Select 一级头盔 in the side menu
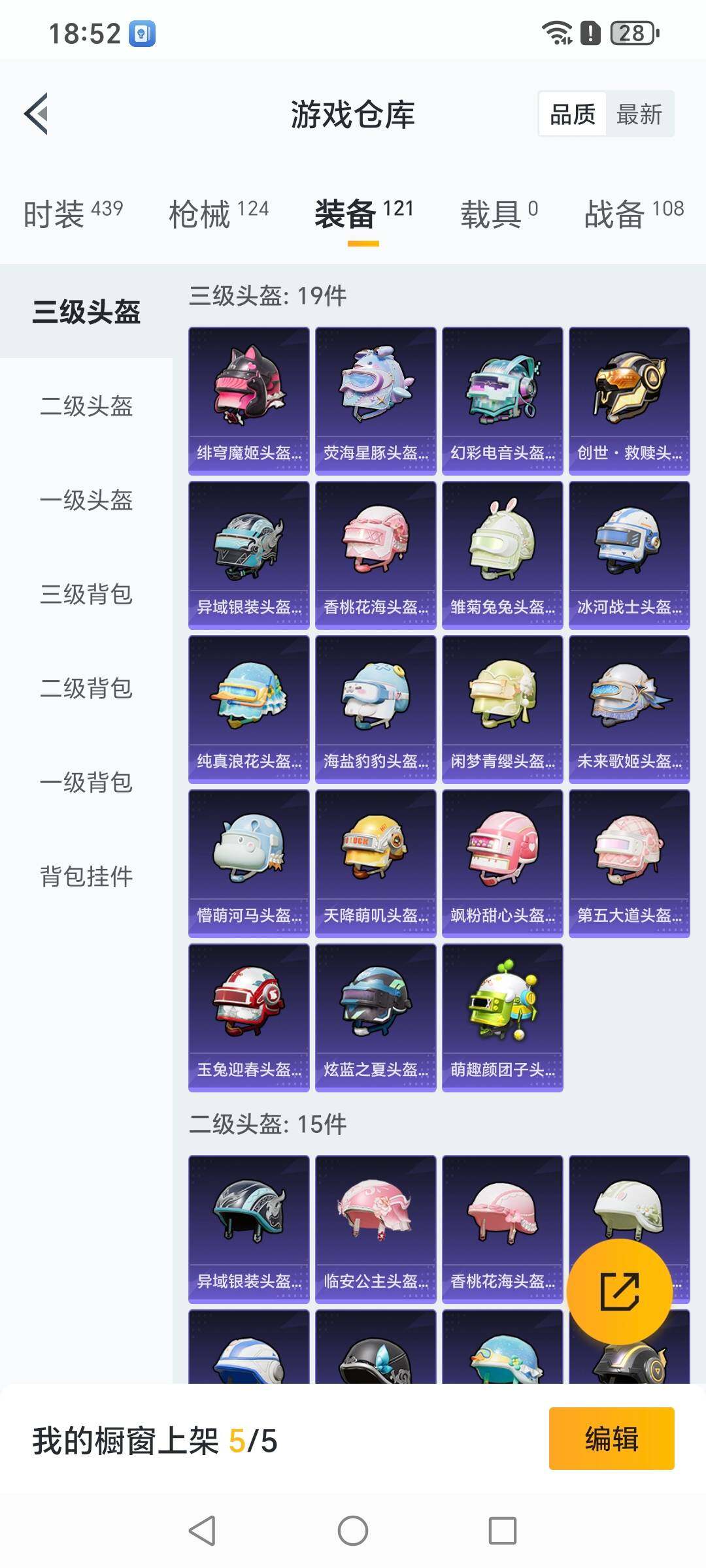The height and width of the screenshot is (1568, 706). pyautogui.click(x=86, y=500)
